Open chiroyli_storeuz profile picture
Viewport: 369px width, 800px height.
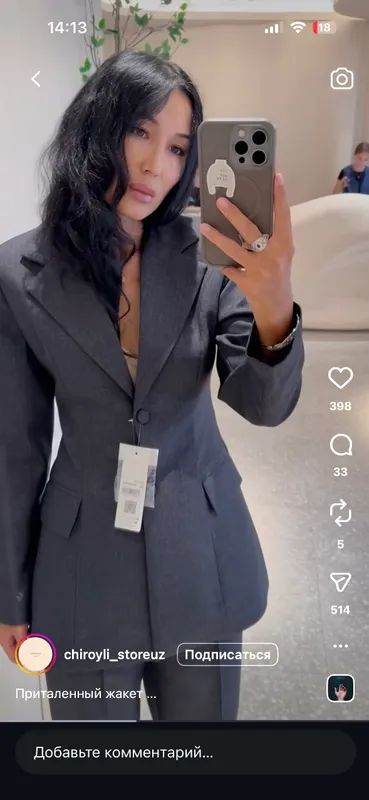pos(35,655)
